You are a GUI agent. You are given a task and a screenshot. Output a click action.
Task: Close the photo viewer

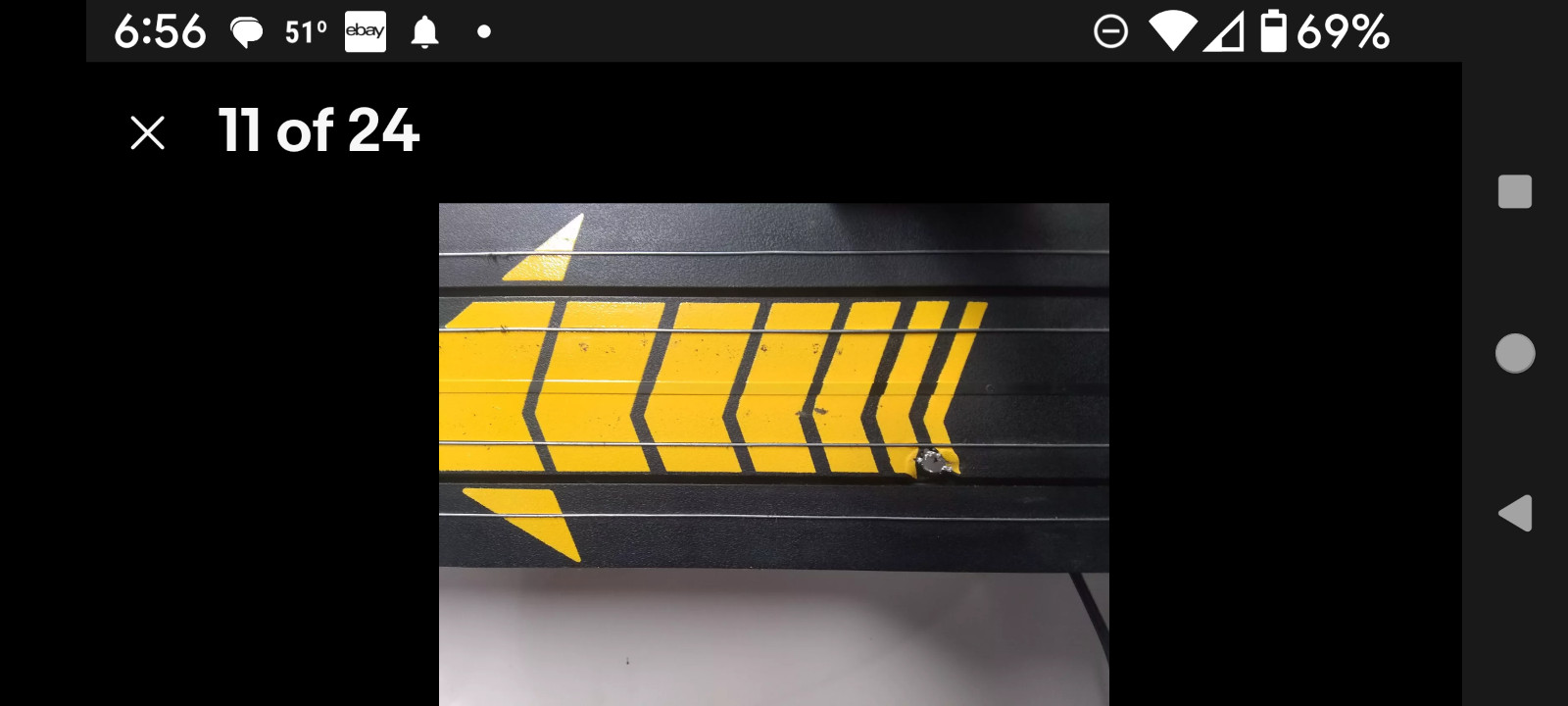click(148, 132)
